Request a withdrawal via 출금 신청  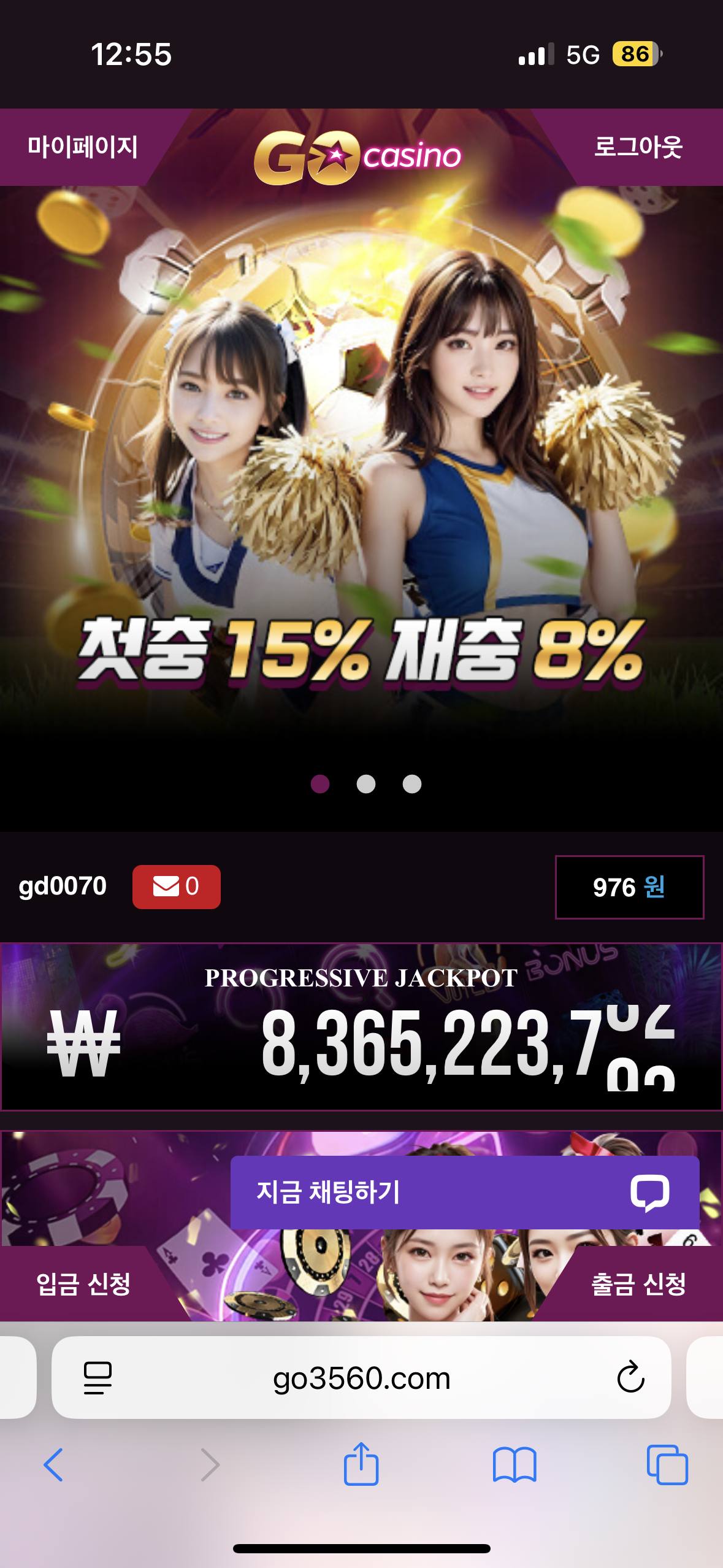(638, 1283)
